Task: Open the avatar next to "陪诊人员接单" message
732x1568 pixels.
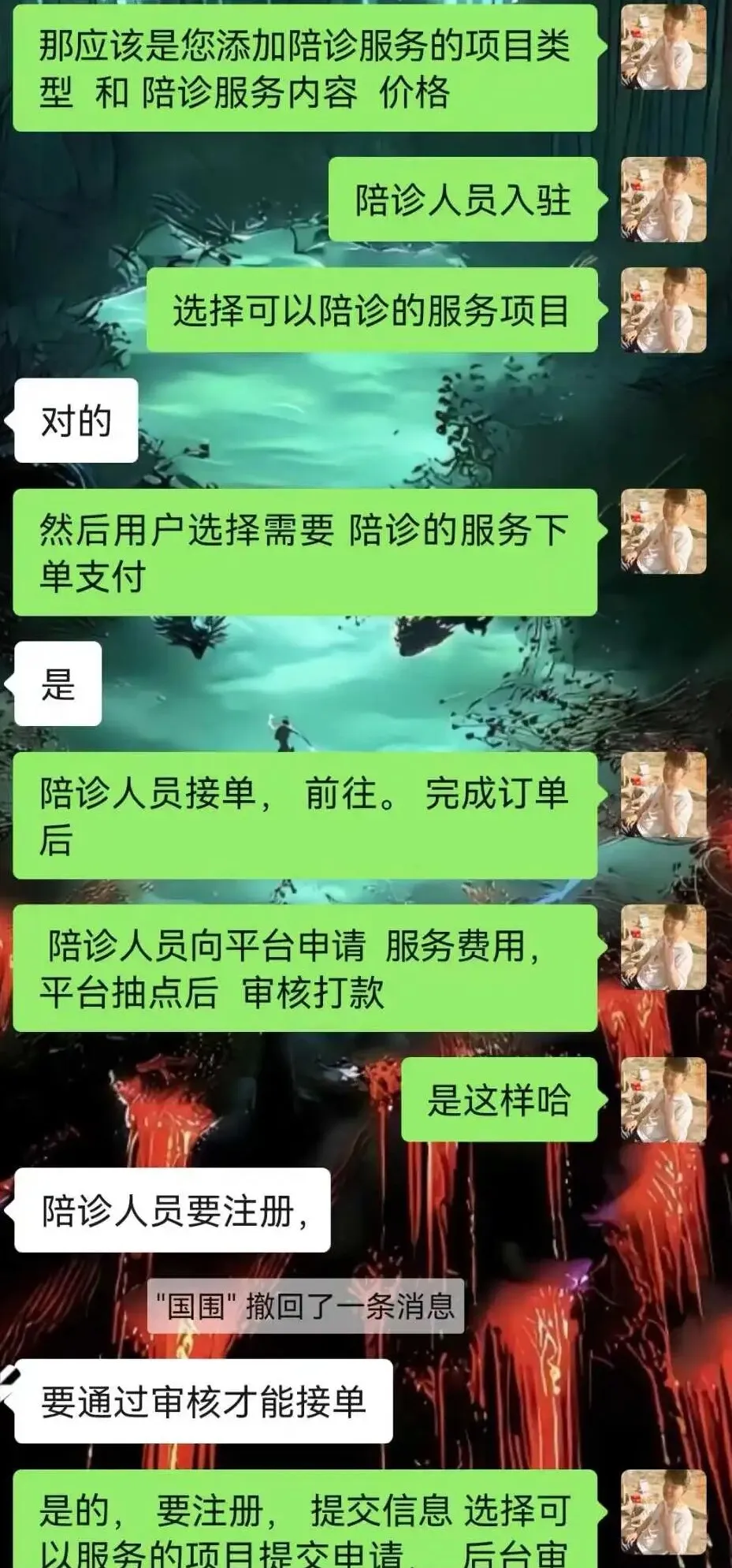Action: pyautogui.click(x=663, y=794)
